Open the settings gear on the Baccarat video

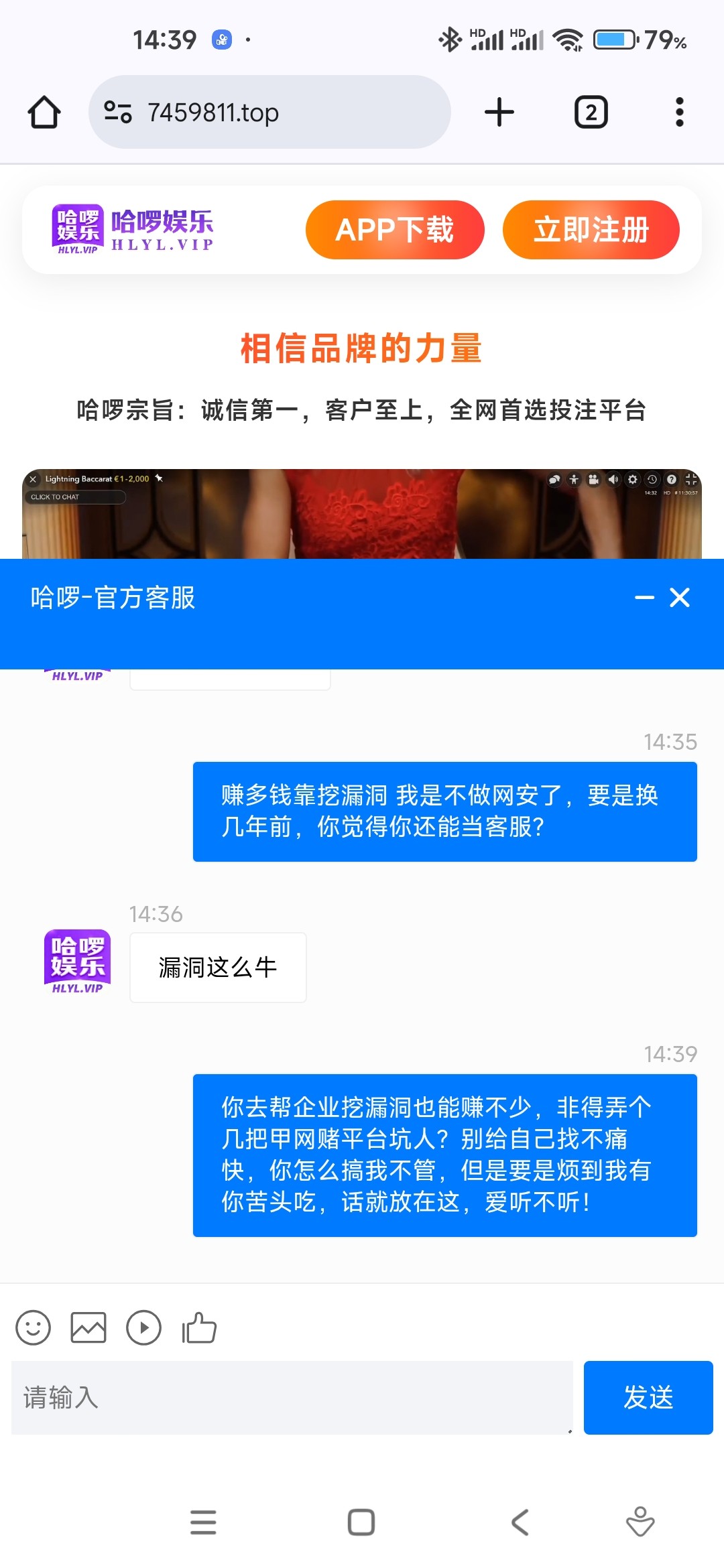[x=633, y=479]
